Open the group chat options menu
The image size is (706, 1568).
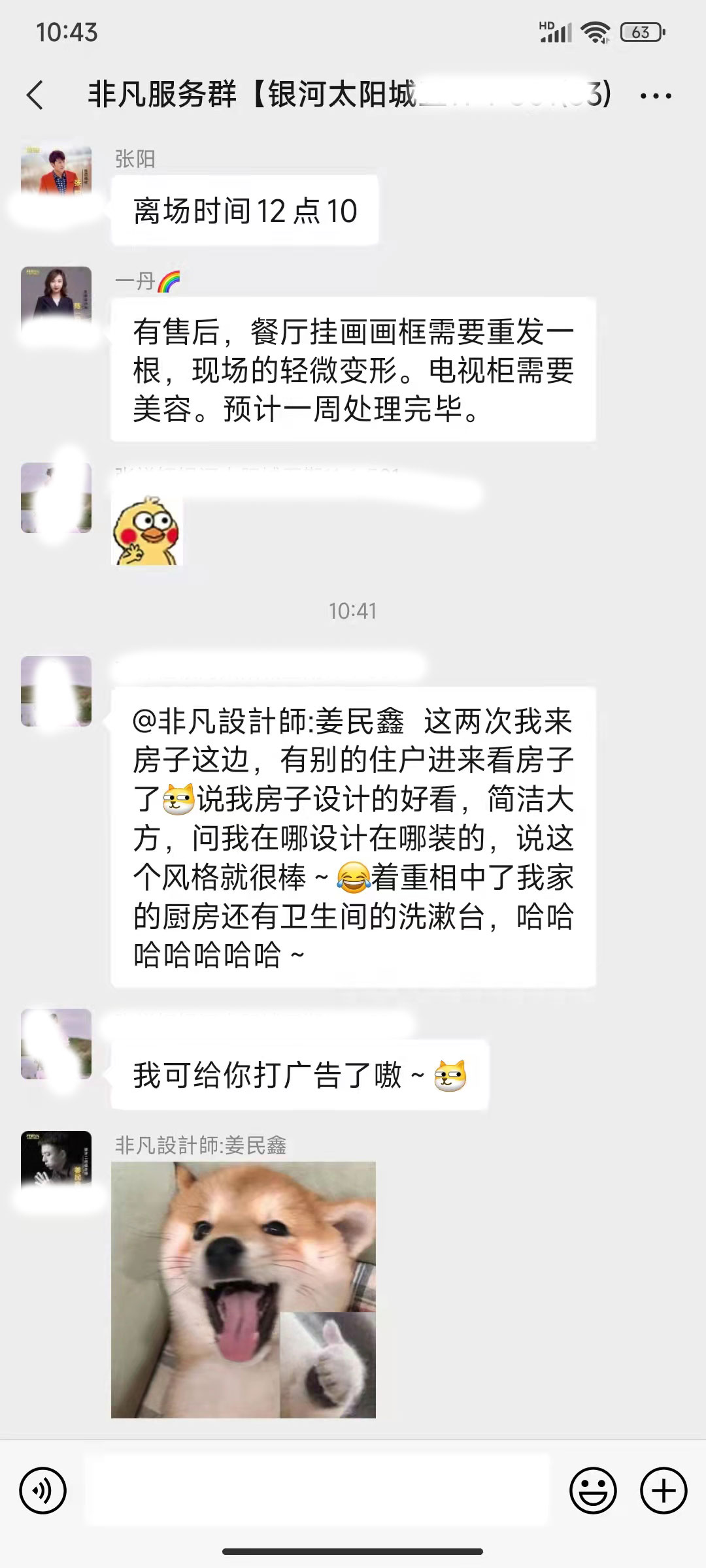655,96
